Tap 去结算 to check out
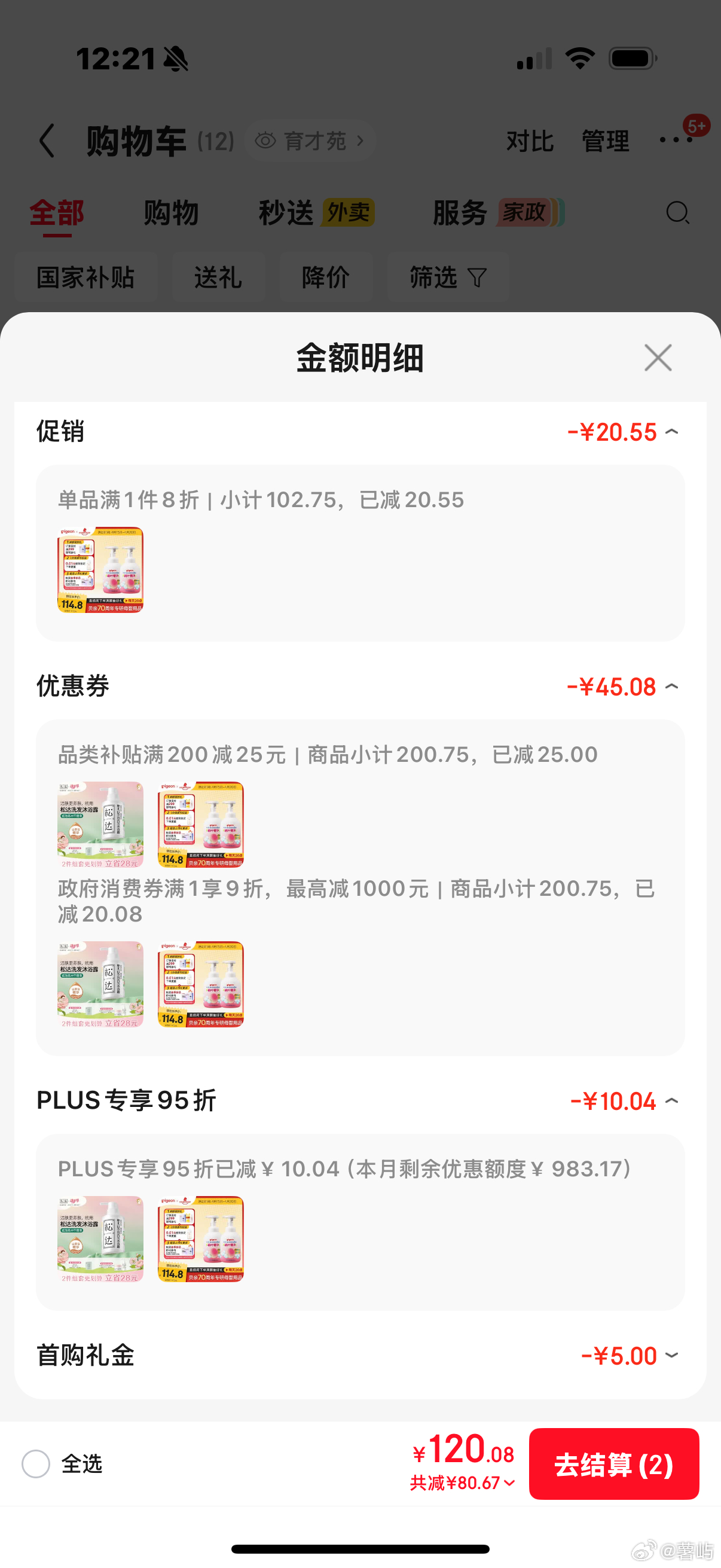 pos(613,1463)
